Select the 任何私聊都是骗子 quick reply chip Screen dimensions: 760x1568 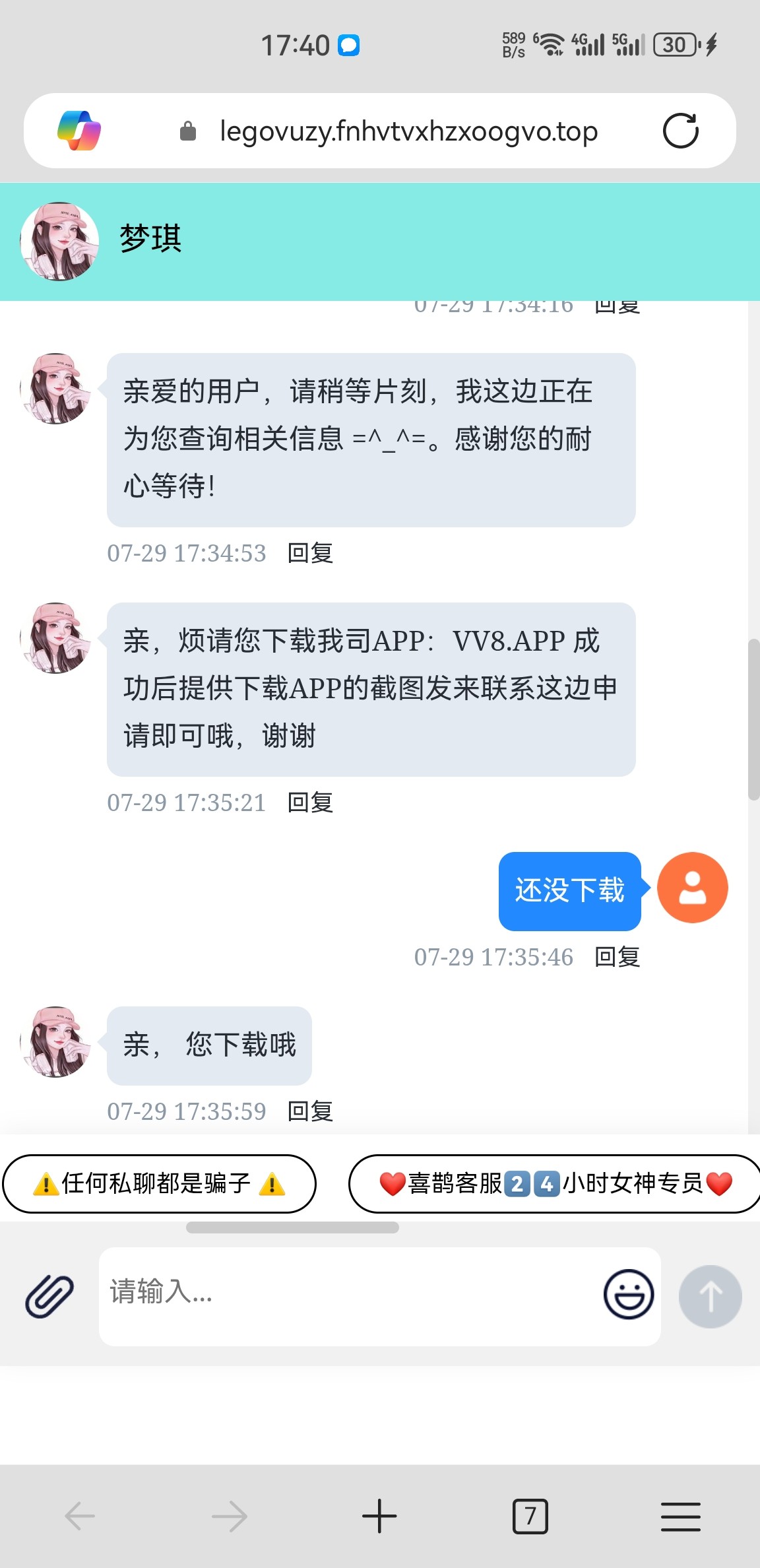(159, 1184)
